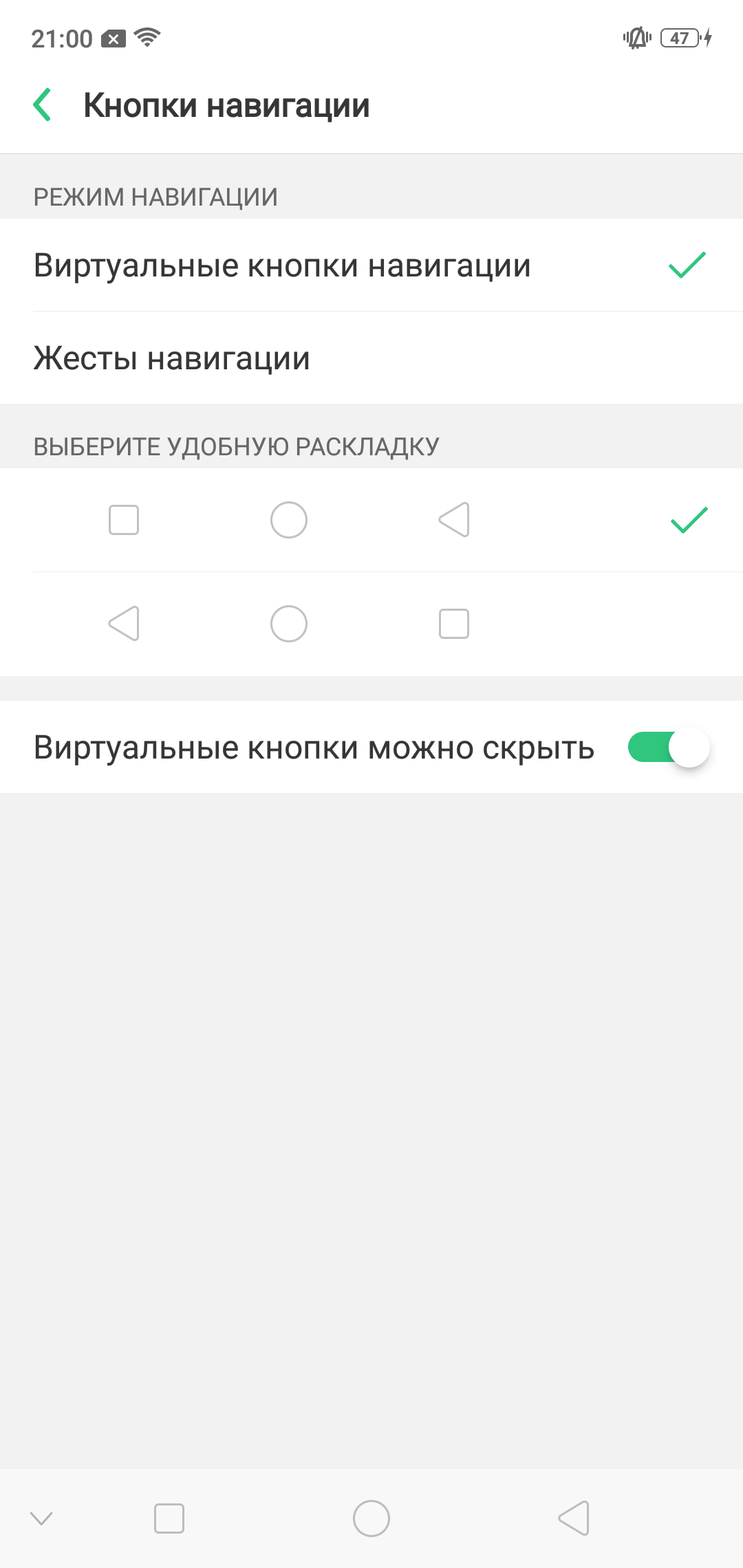The image size is (743, 1568).
Task: Select Виртуальные кнопки навигации mode
Action: click(x=371, y=265)
